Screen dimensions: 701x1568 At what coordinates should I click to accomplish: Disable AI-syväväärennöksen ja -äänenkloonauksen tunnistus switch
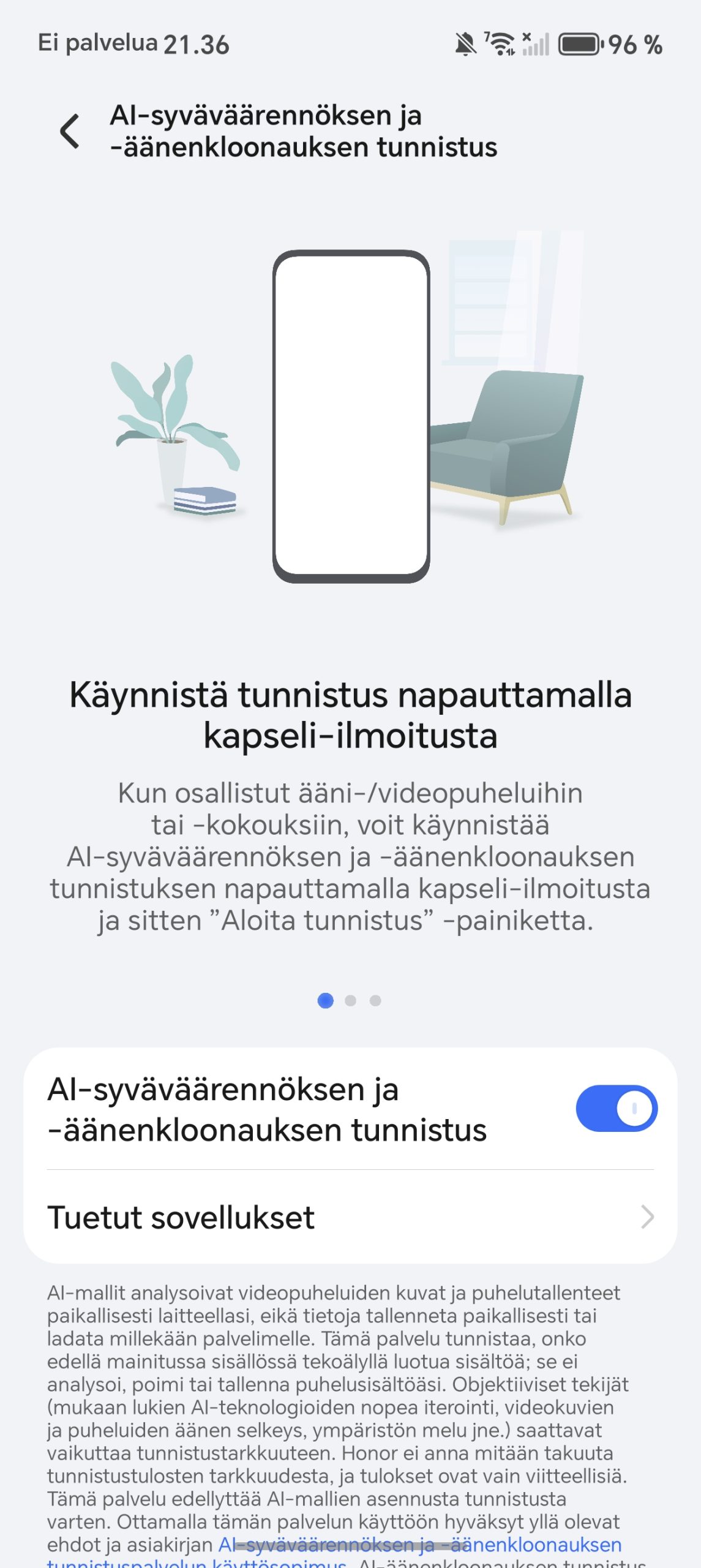(616, 1108)
